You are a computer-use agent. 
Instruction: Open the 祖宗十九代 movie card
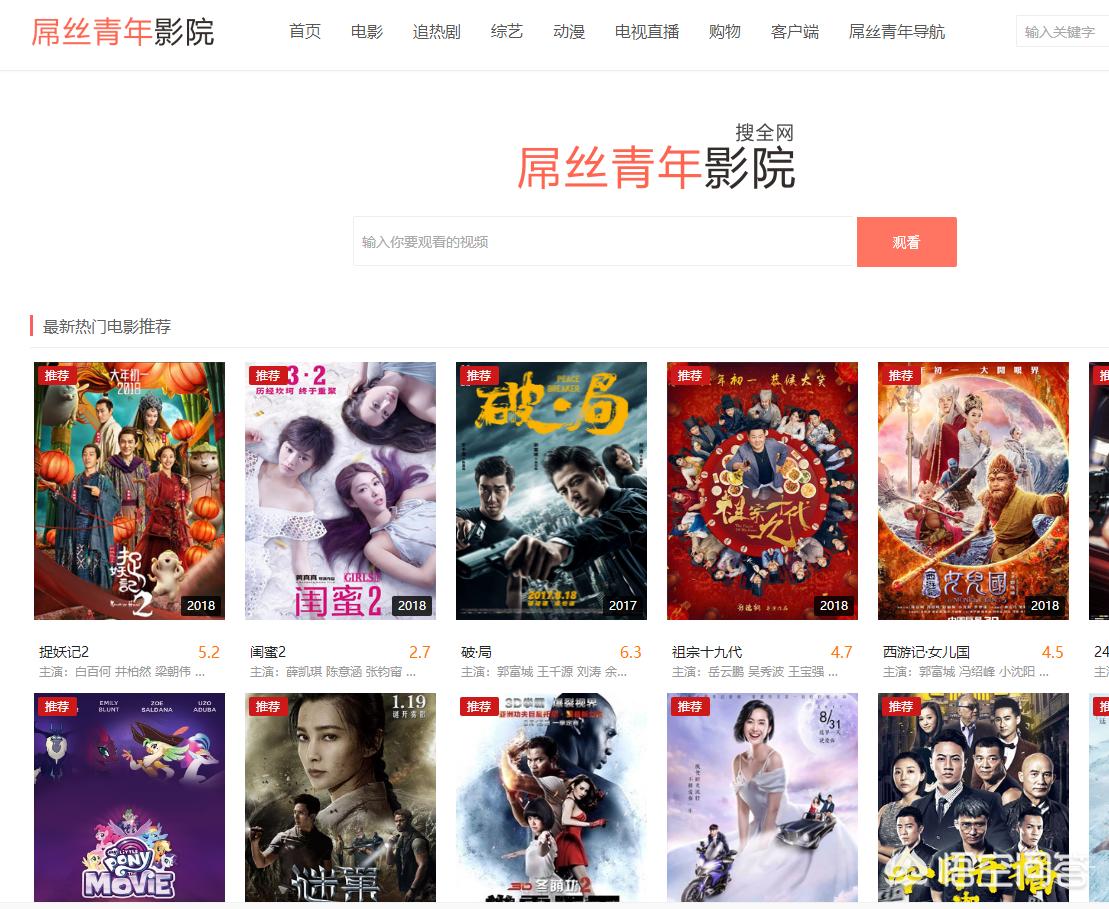[762, 491]
